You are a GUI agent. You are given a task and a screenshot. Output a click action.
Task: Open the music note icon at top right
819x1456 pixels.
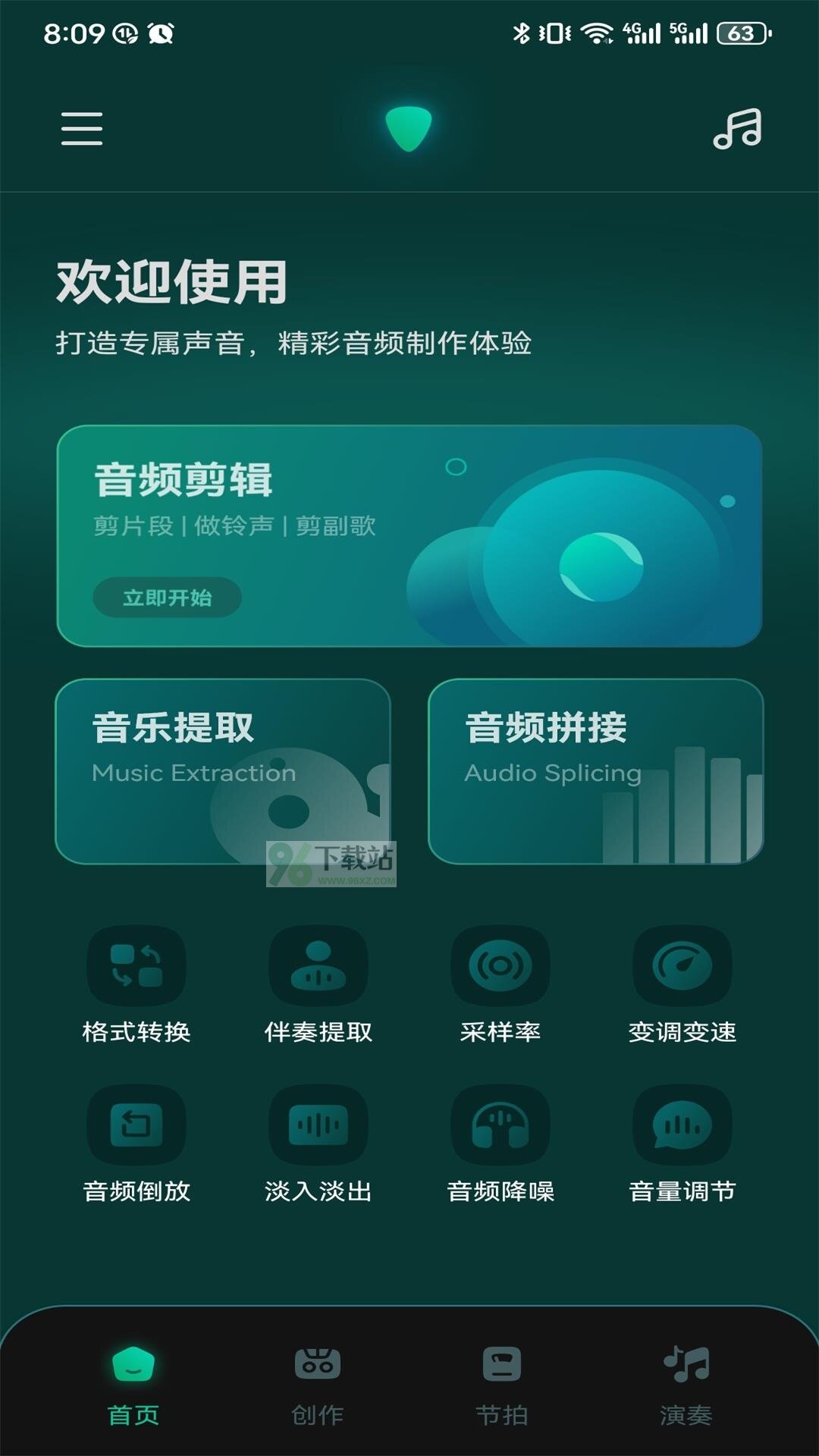point(737,128)
